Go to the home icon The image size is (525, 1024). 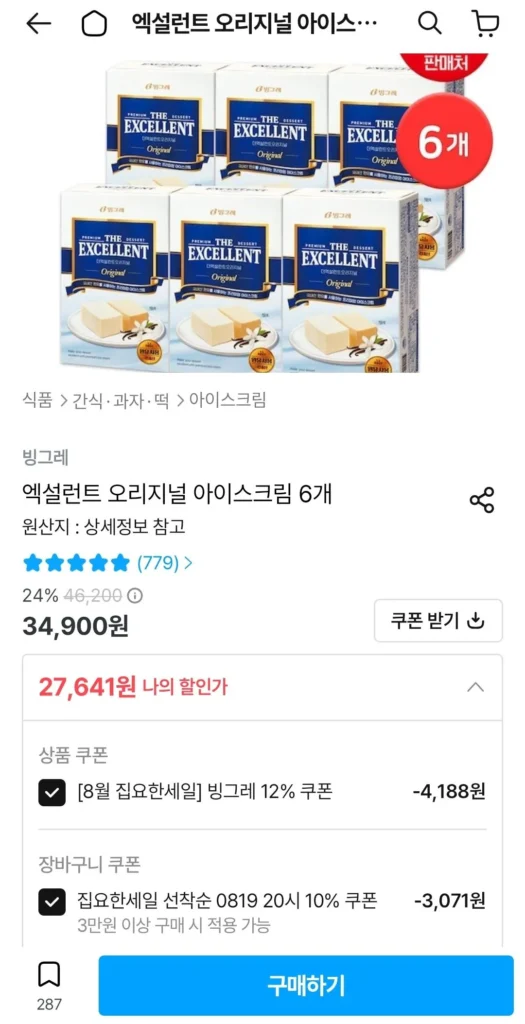point(94,24)
